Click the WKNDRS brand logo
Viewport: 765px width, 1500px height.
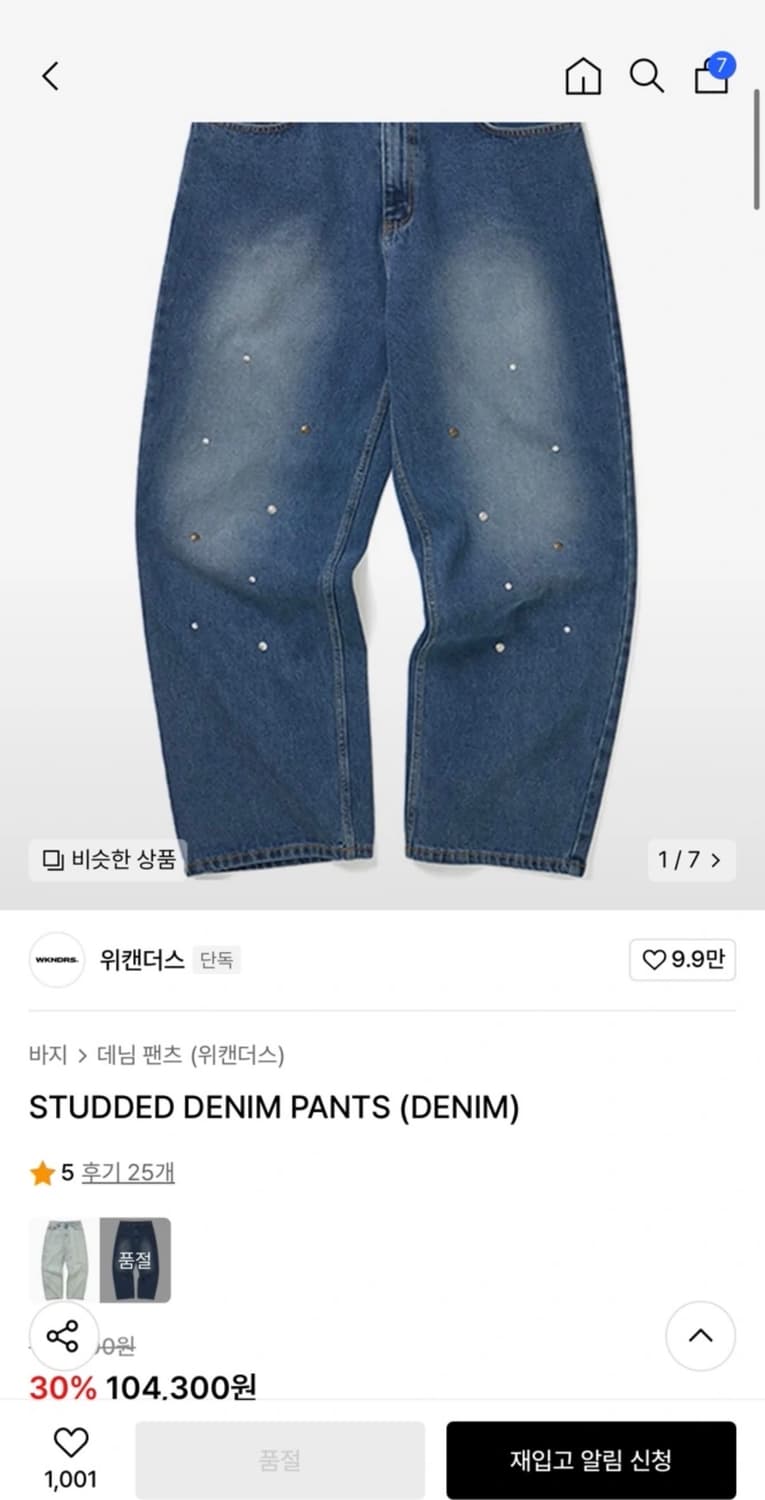tap(57, 960)
